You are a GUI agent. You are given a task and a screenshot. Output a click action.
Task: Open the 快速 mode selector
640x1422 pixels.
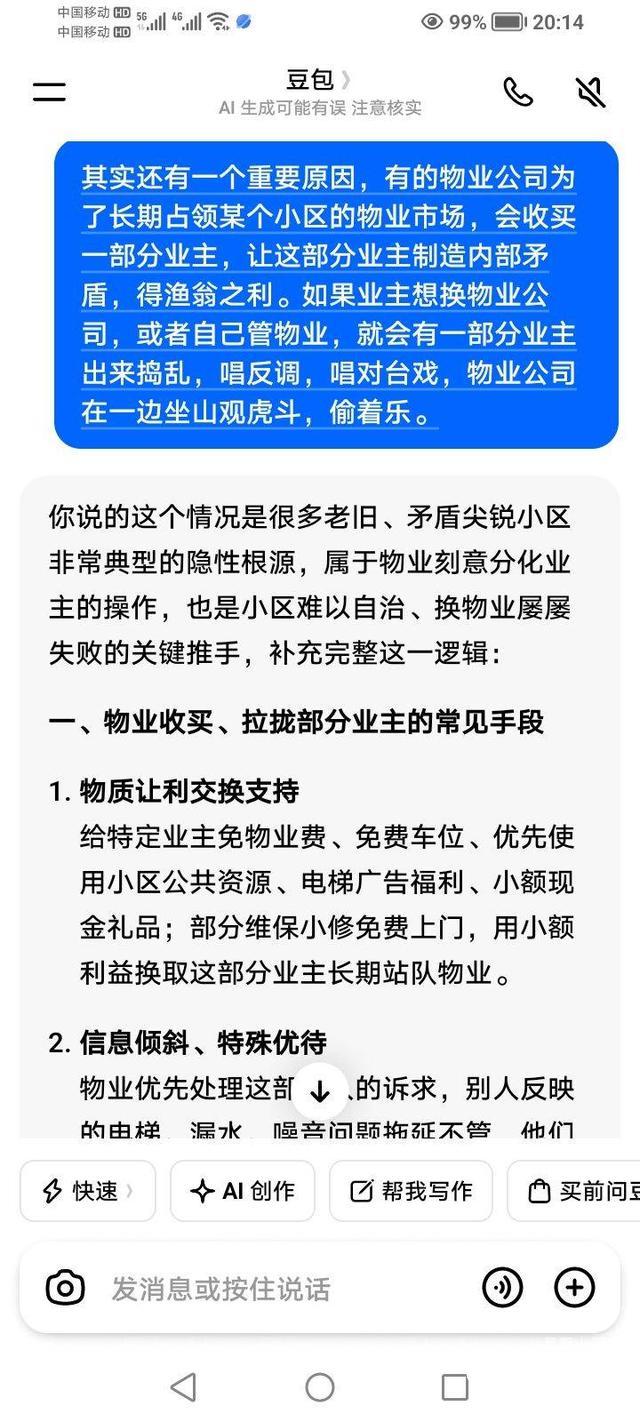88,1191
